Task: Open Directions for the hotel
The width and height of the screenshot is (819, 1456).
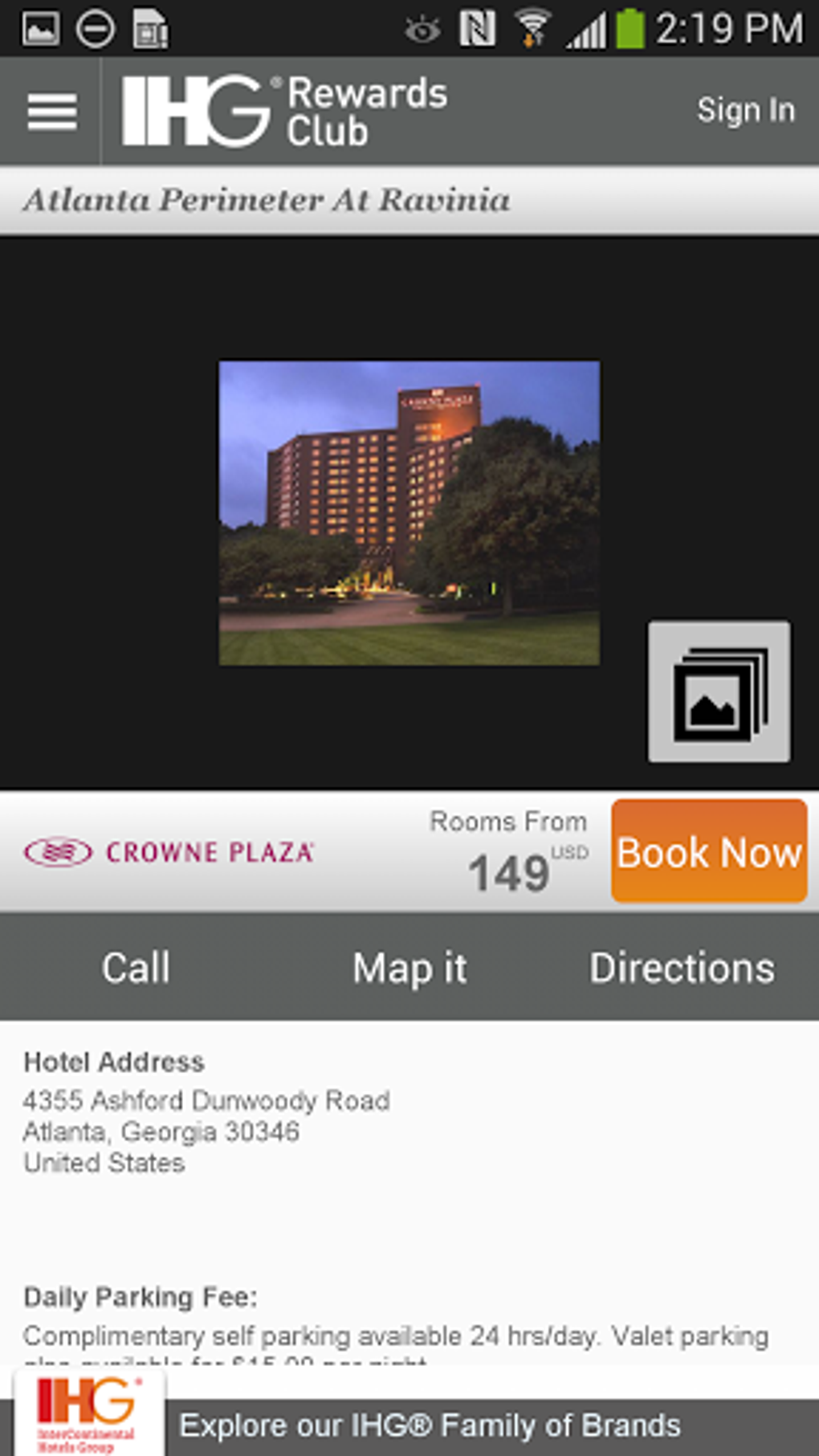Action: click(681, 967)
